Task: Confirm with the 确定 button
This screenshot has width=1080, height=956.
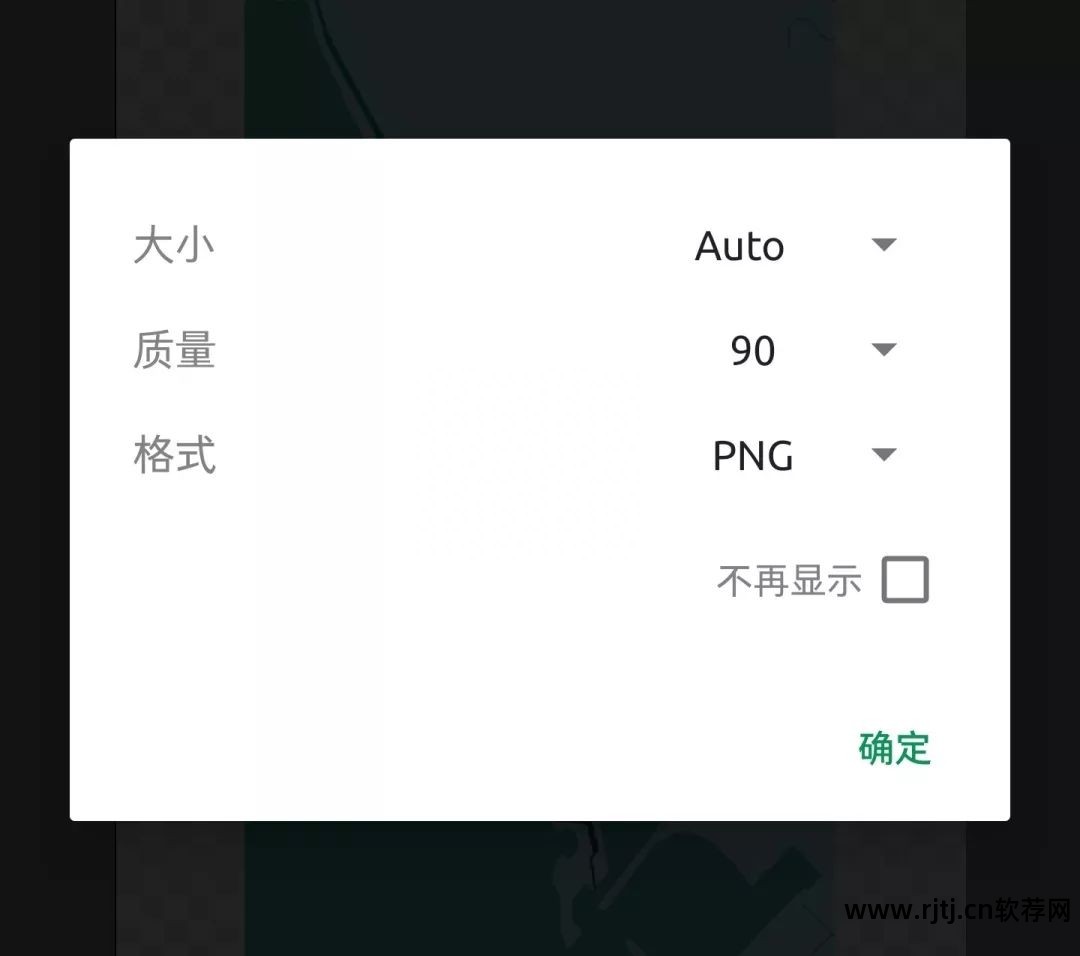Action: pos(894,748)
